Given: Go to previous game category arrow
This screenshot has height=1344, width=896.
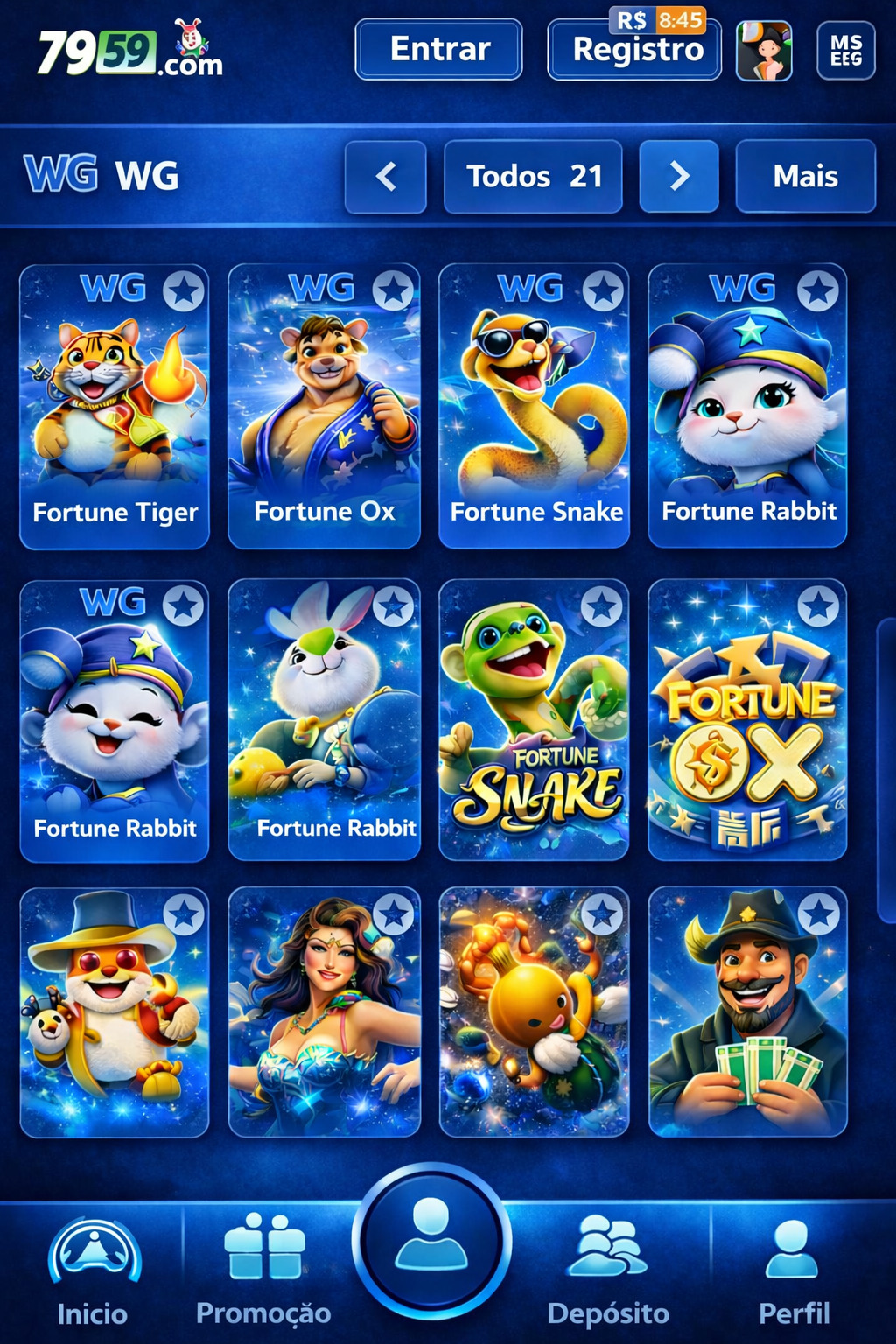Looking at the screenshot, I should 385,177.
